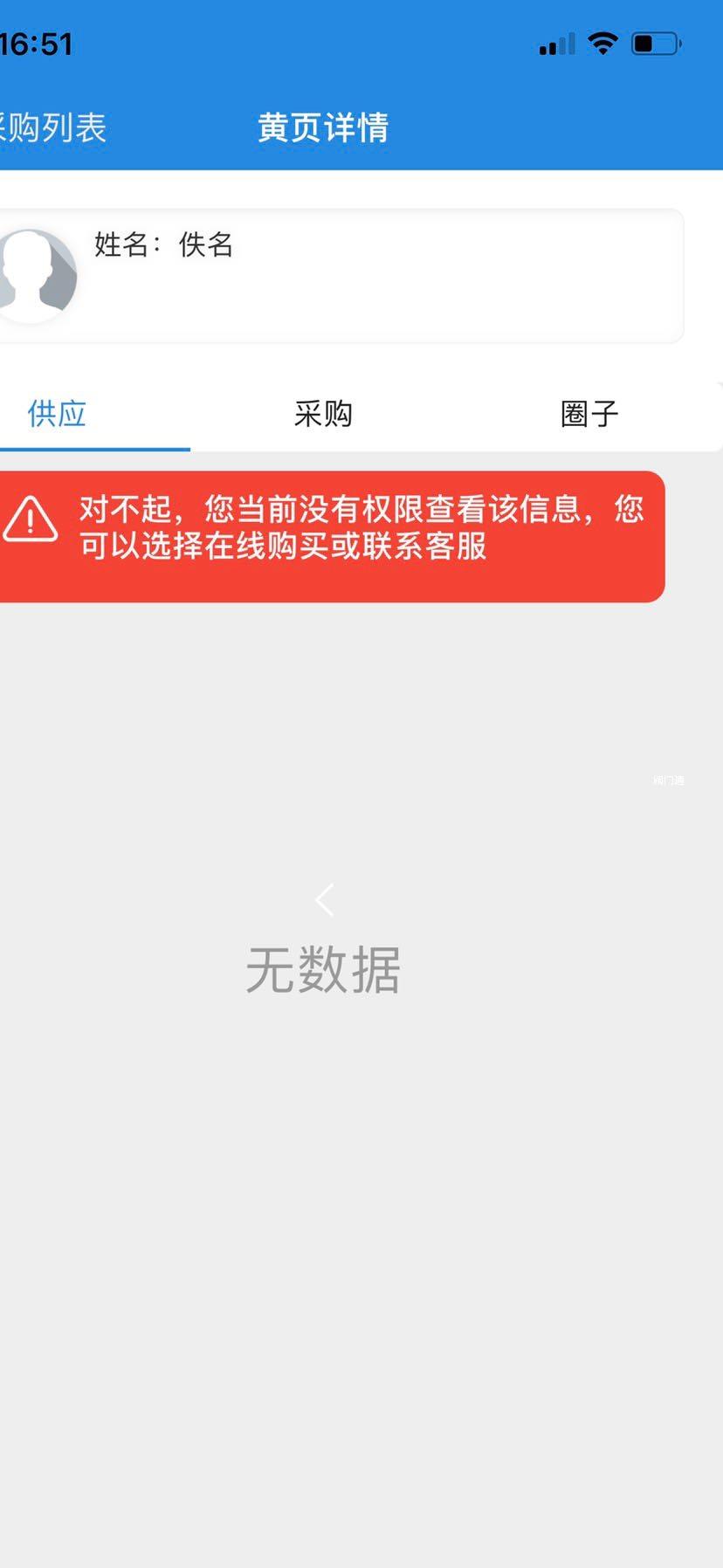This screenshot has height=1568, width=723.
Task: Switch to the 供应 tab
Action: [58, 414]
